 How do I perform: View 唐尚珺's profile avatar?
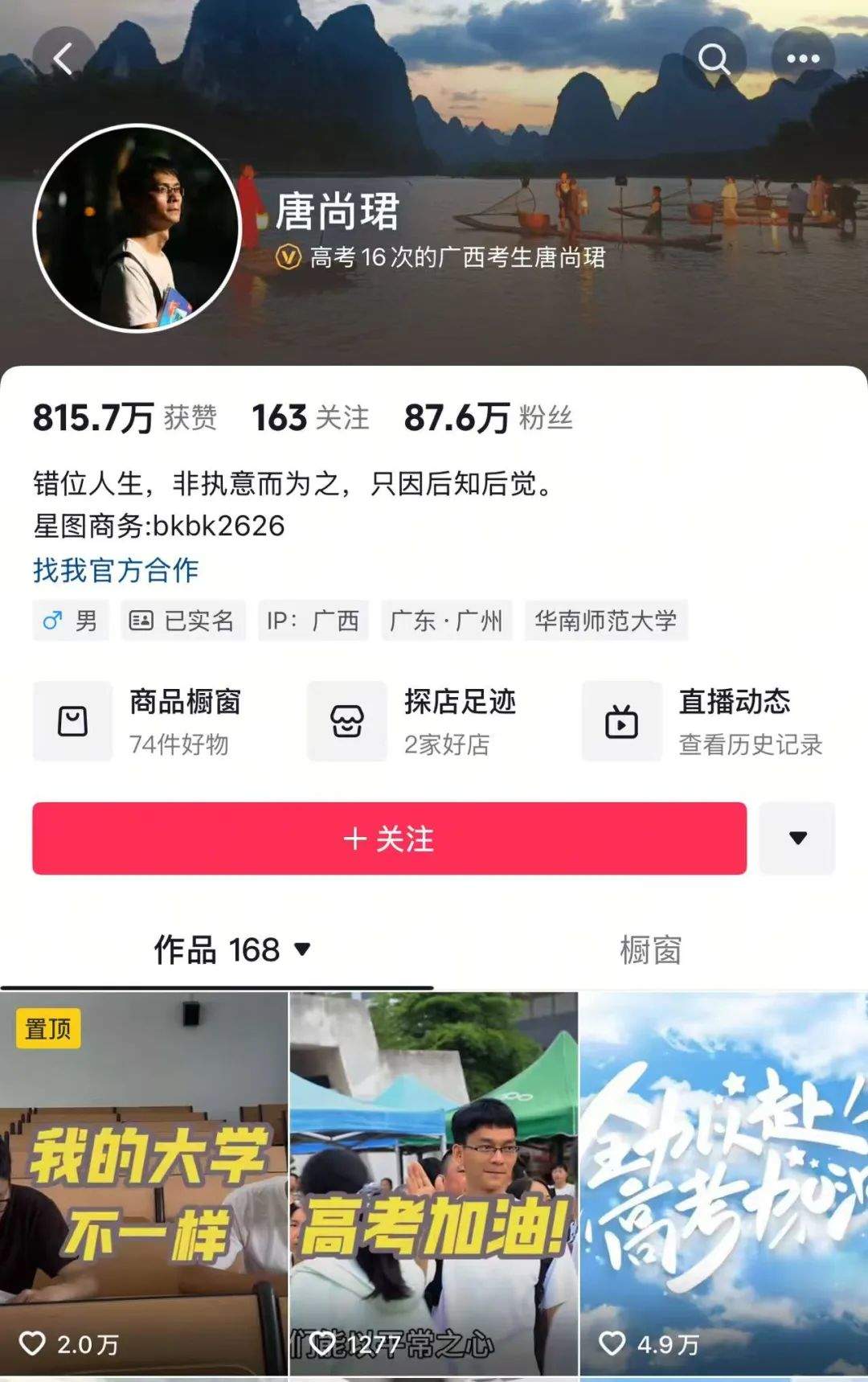137,228
